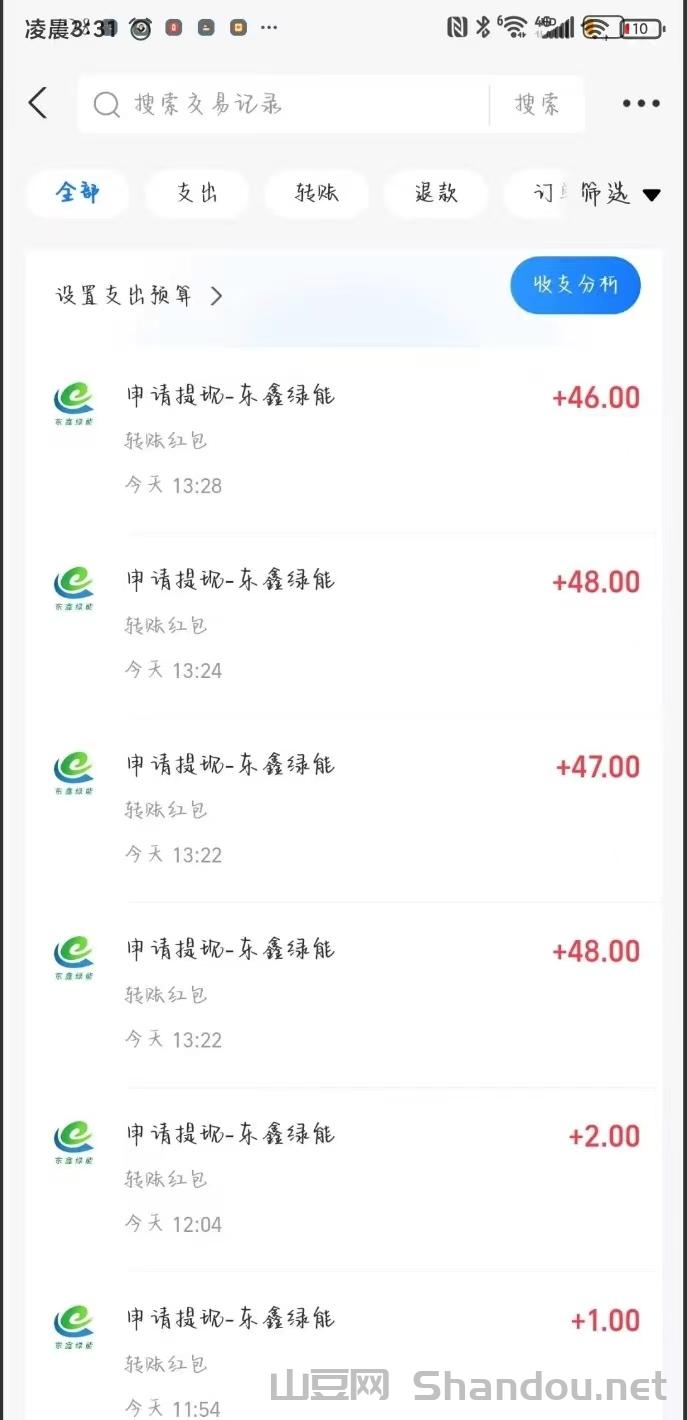Open 设置支出预算
687x1420 pixels.
(x=139, y=295)
